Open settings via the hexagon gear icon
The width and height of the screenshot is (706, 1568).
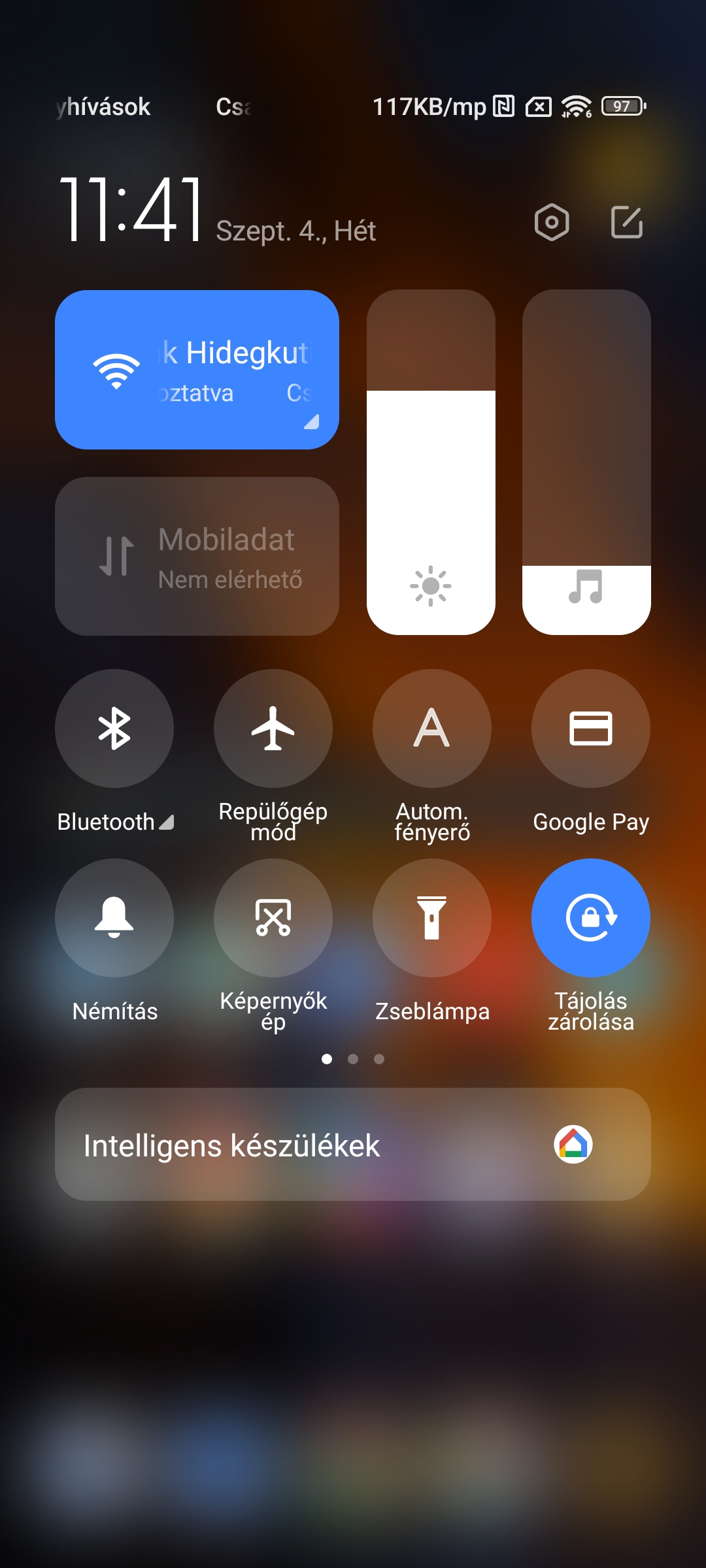click(x=552, y=222)
